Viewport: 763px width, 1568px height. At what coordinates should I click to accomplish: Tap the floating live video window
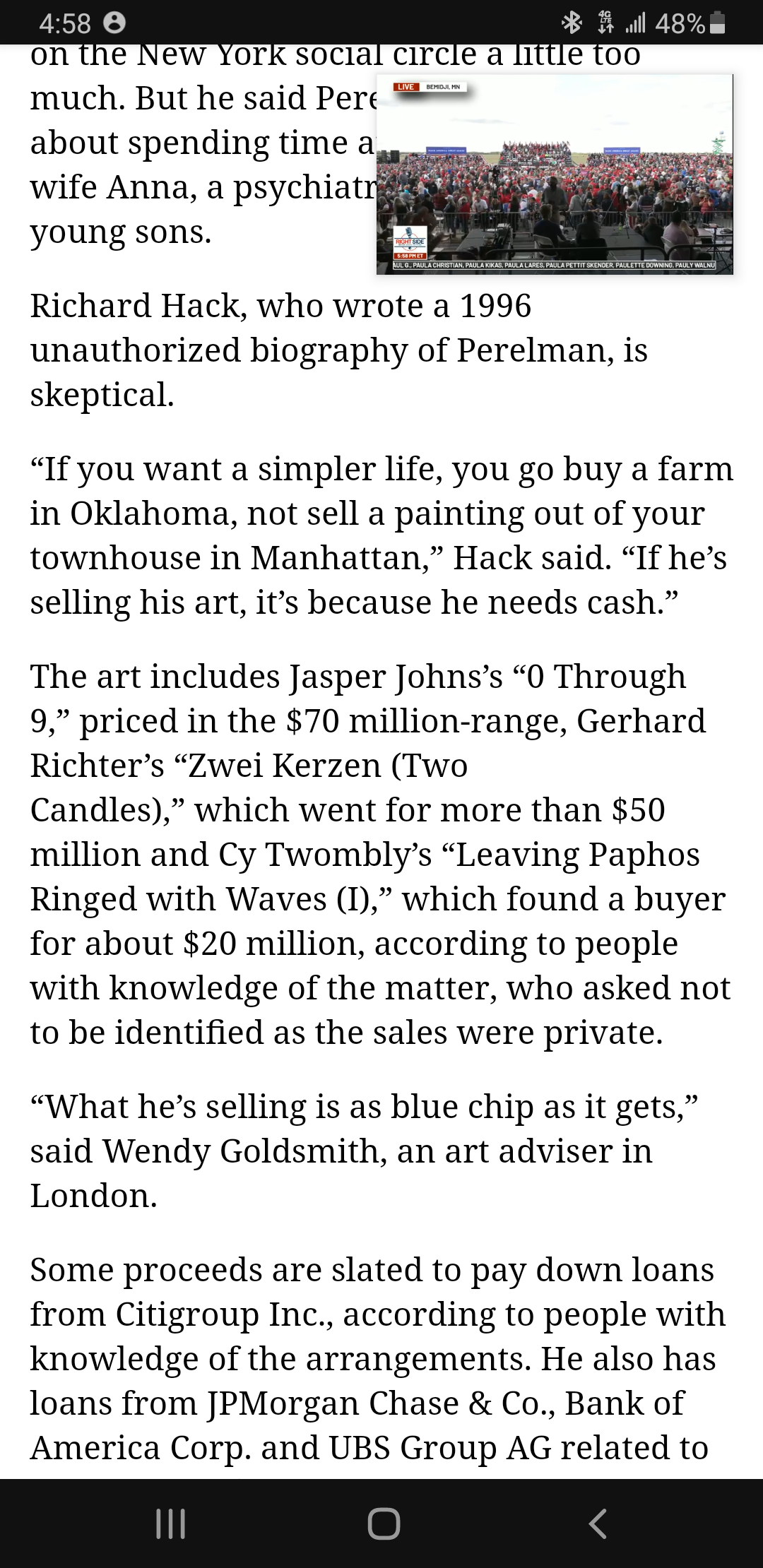point(555,174)
